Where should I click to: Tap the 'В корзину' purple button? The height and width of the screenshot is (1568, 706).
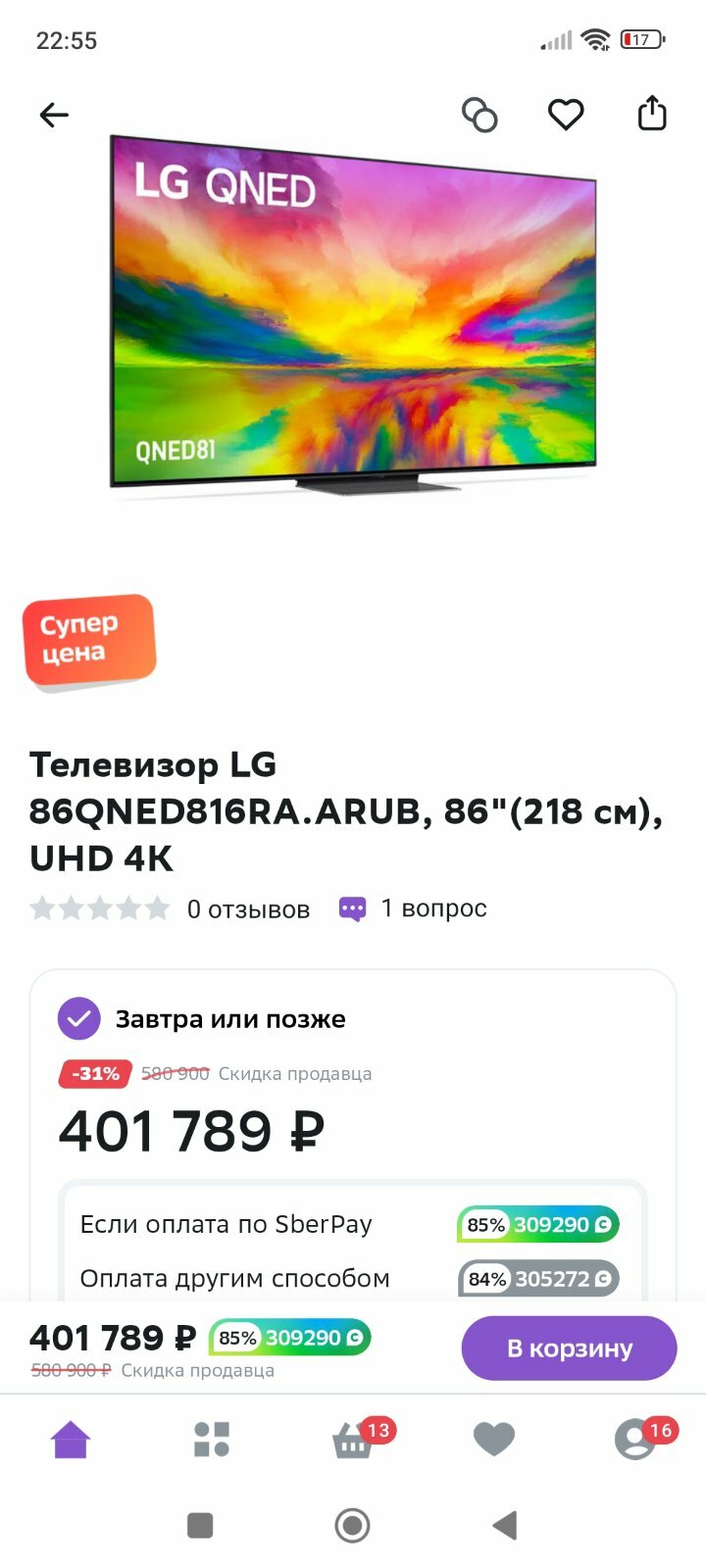click(x=569, y=1347)
